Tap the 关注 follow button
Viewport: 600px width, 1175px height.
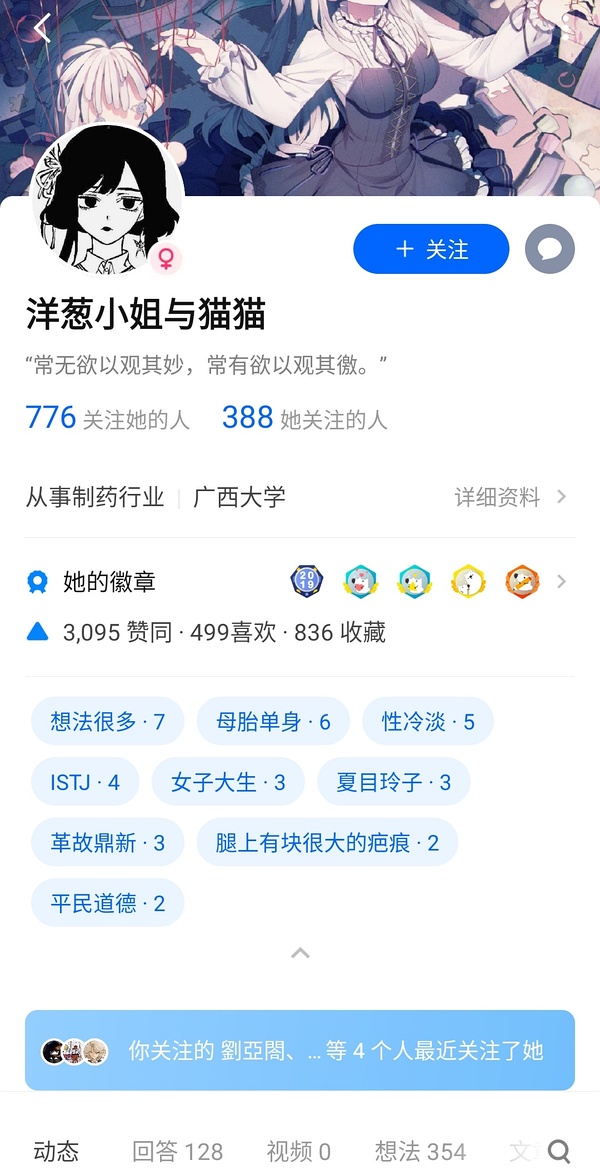431,249
